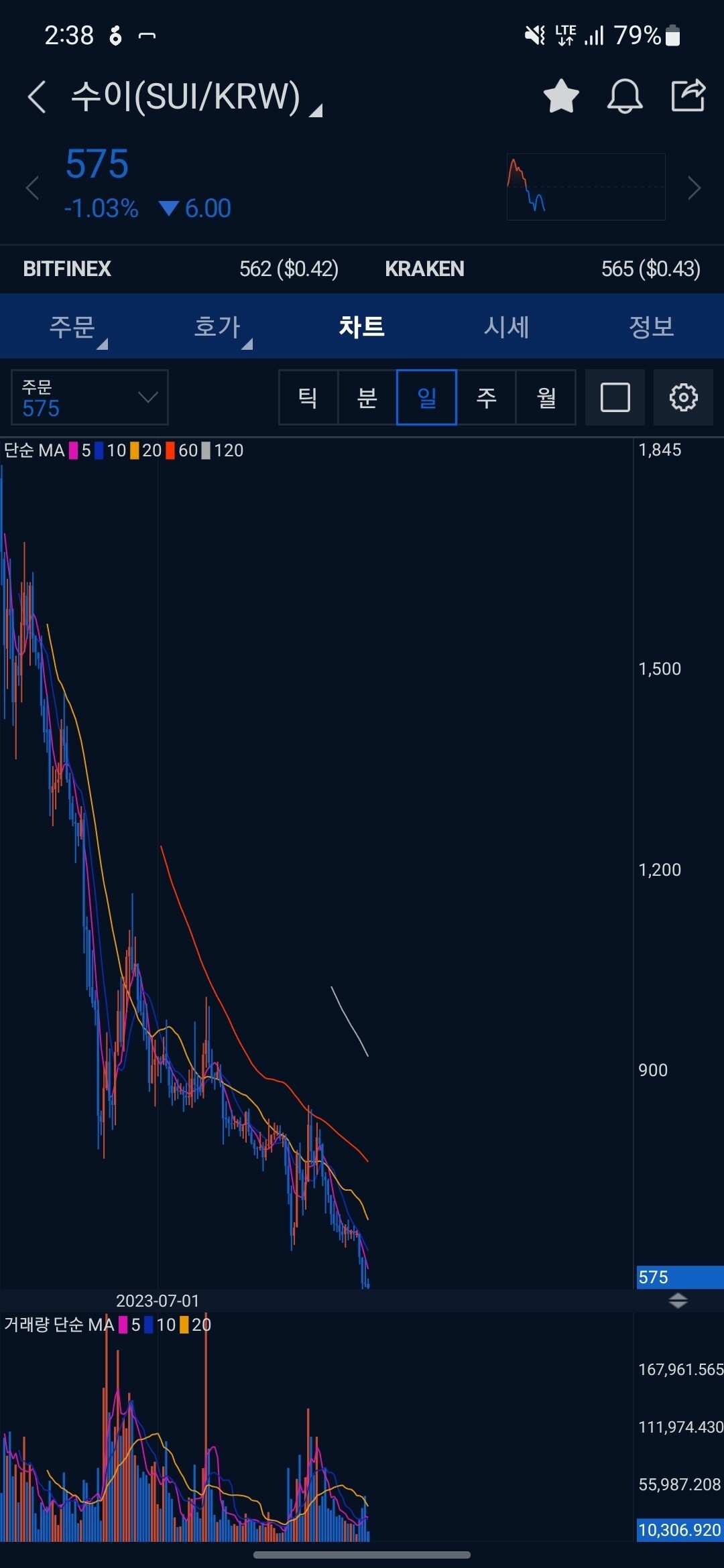Switch to the 시세 tab

[507, 327]
